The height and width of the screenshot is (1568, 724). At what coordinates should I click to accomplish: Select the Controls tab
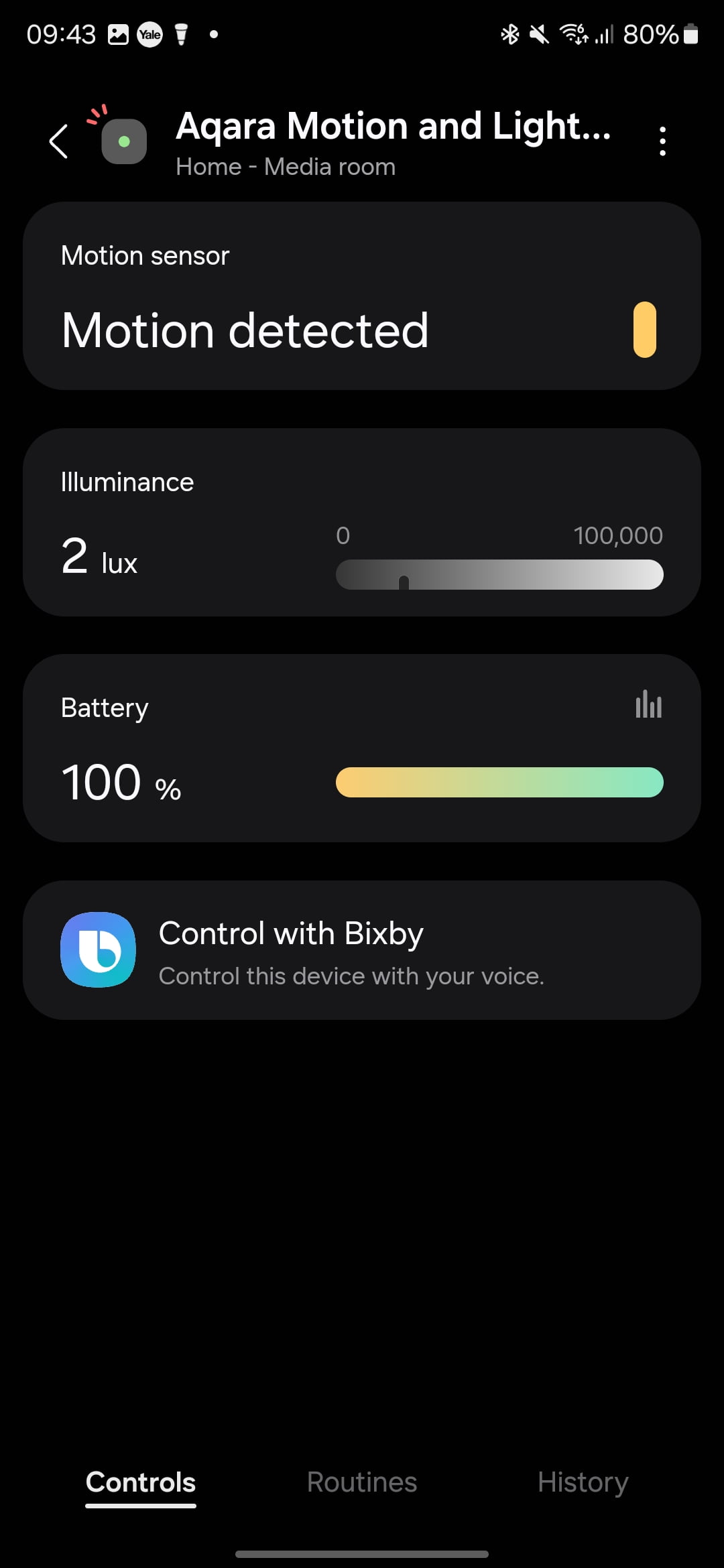pos(141,1482)
